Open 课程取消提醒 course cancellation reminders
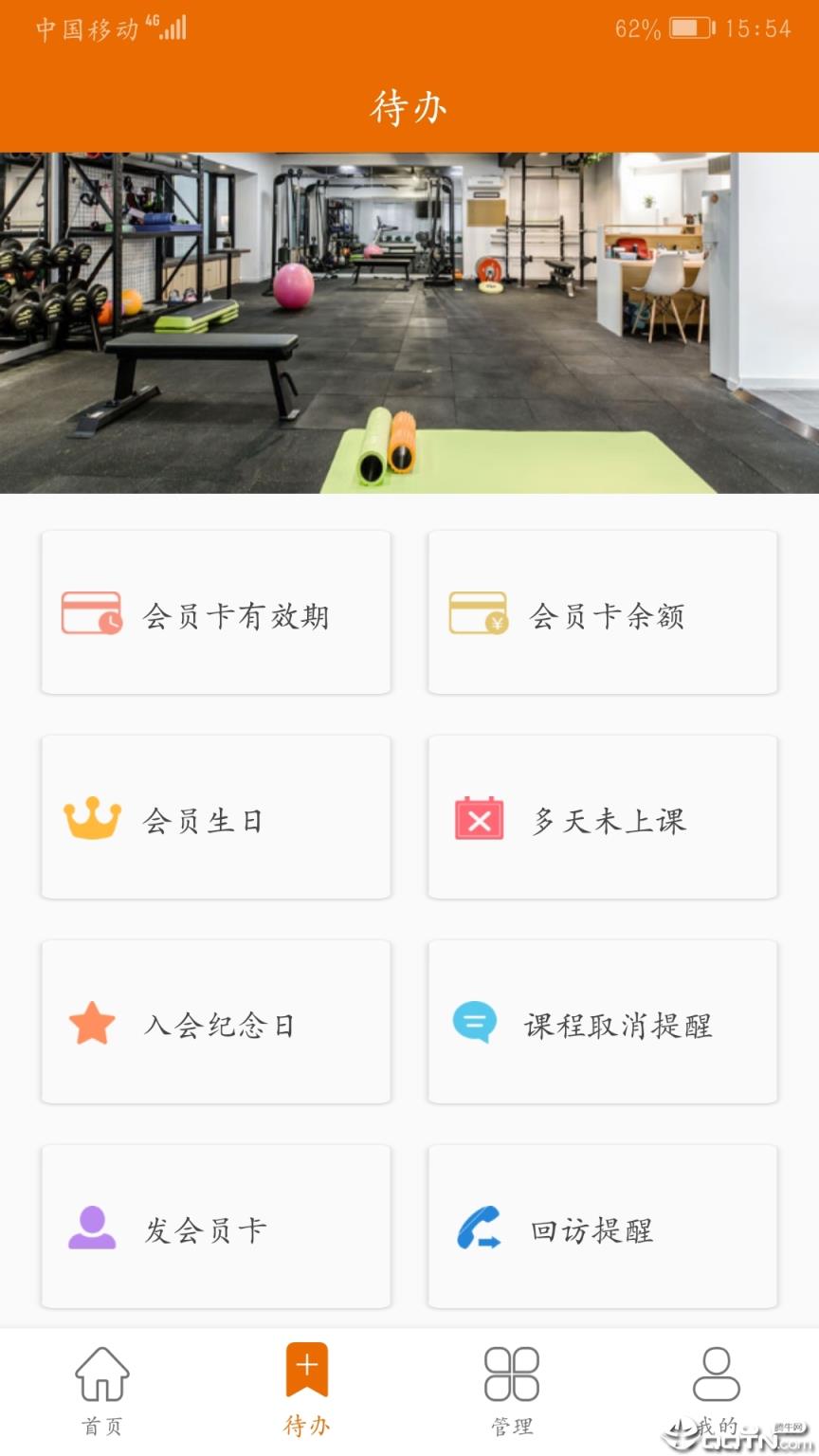The image size is (819, 1456). [603, 1022]
